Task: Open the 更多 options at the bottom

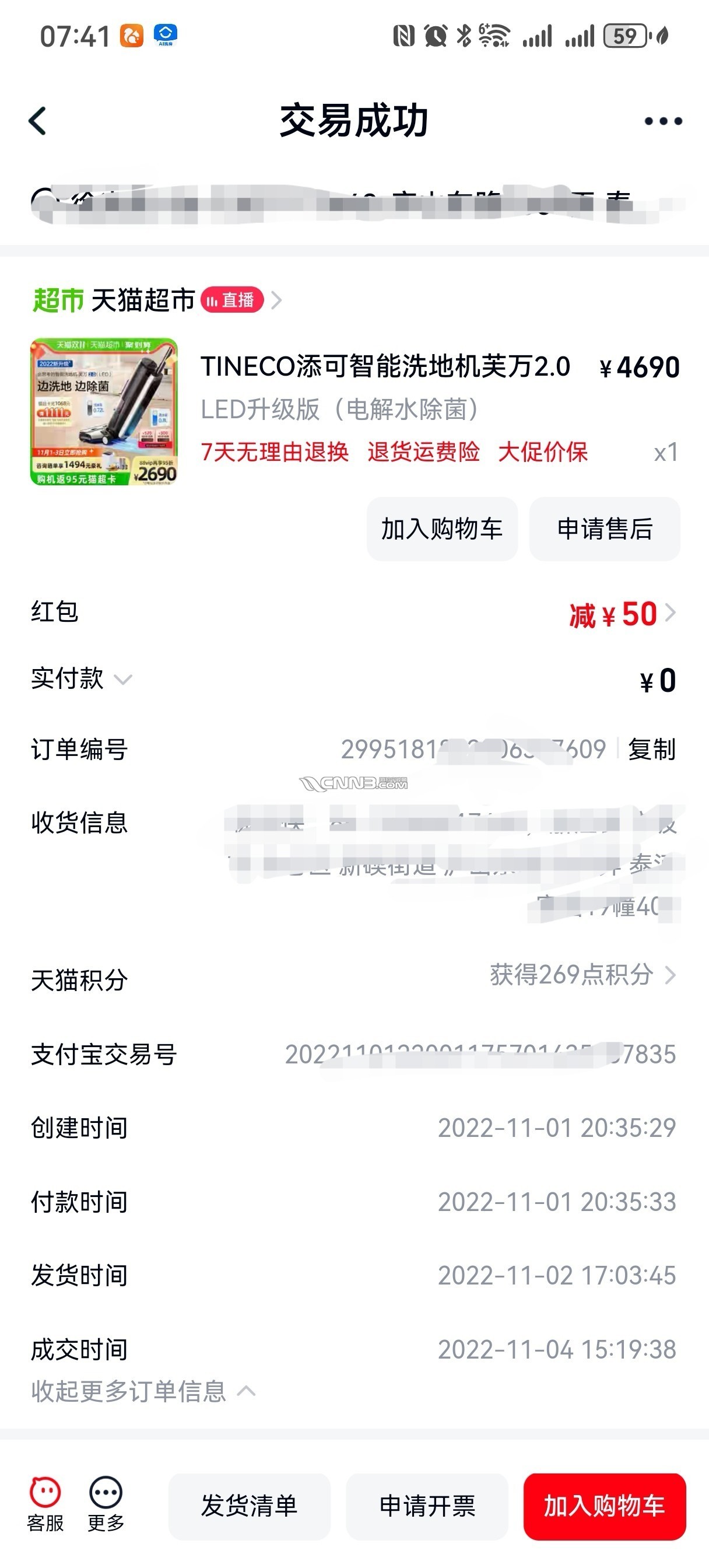Action: click(x=106, y=1504)
